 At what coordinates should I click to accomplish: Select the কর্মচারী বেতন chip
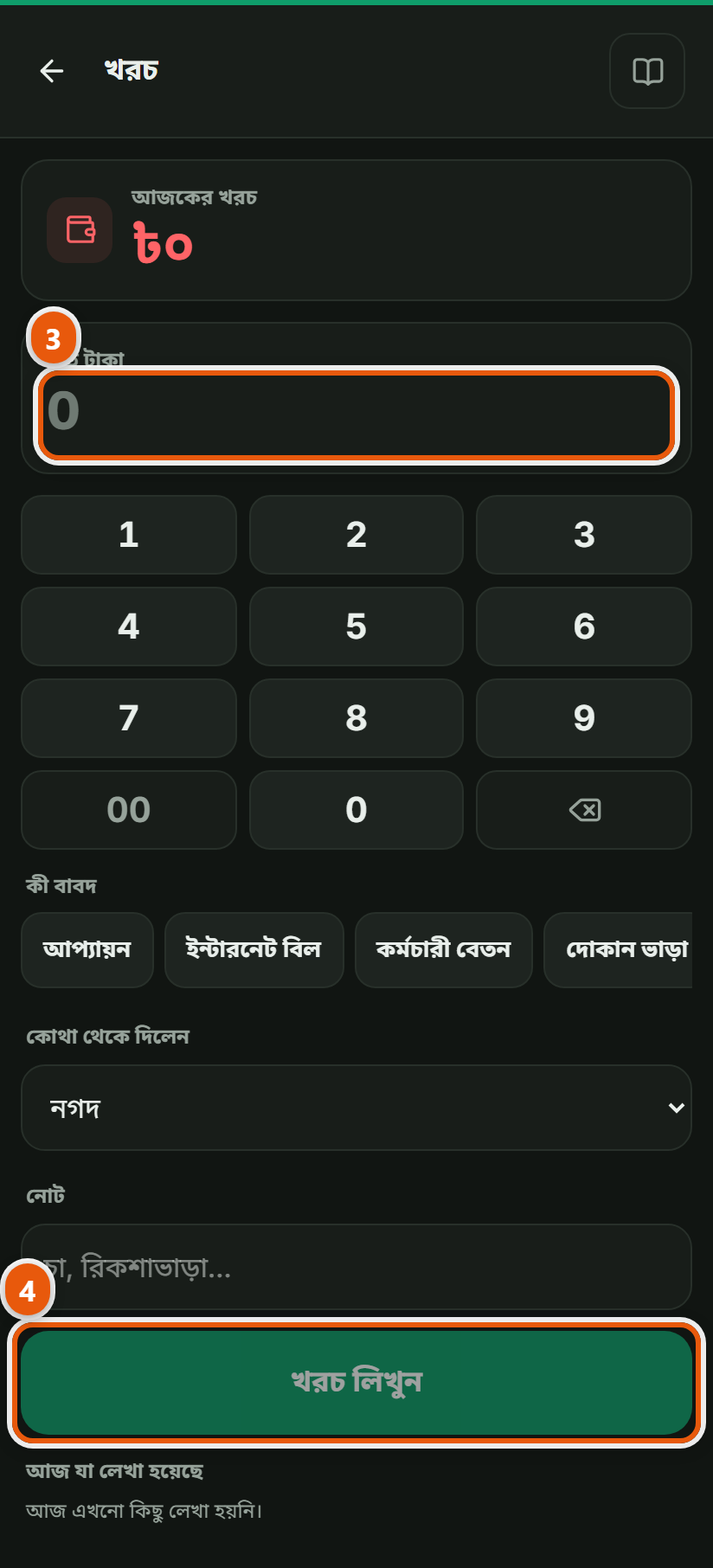pyautogui.click(x=444, y=950)
